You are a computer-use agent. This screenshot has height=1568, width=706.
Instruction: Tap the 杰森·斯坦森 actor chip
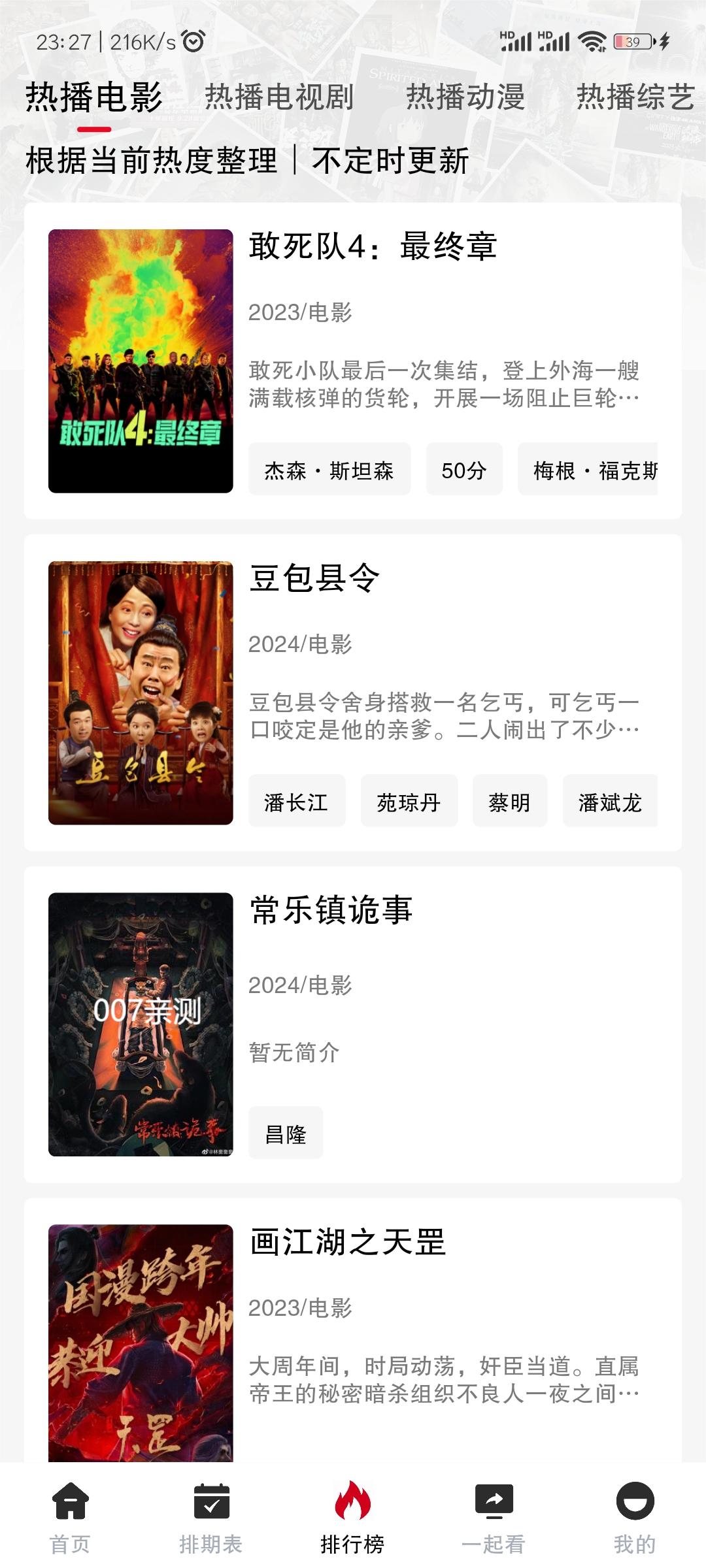pyautogui.click(x=329, y=470)
